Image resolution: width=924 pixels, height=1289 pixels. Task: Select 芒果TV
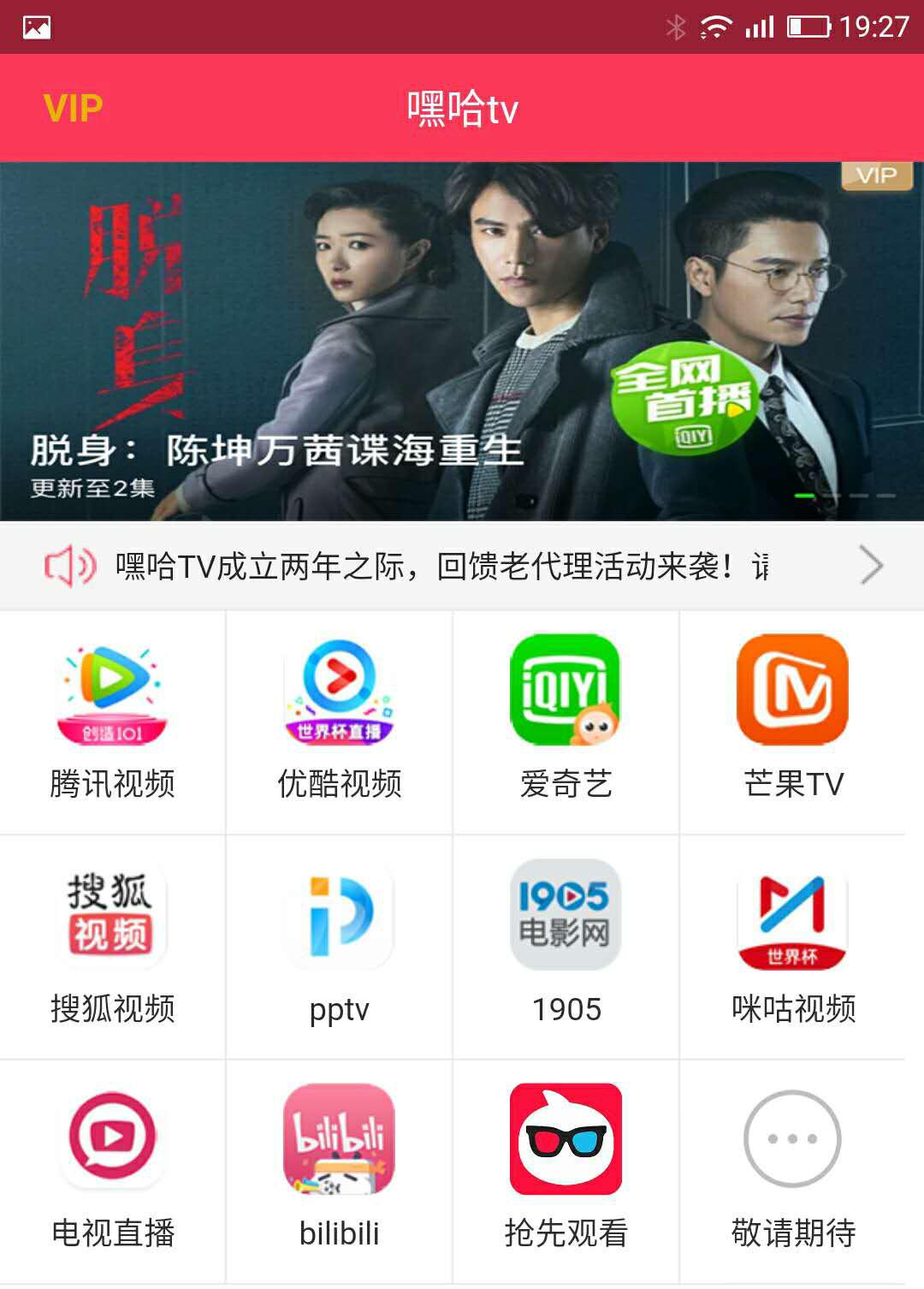click(792, 720)
